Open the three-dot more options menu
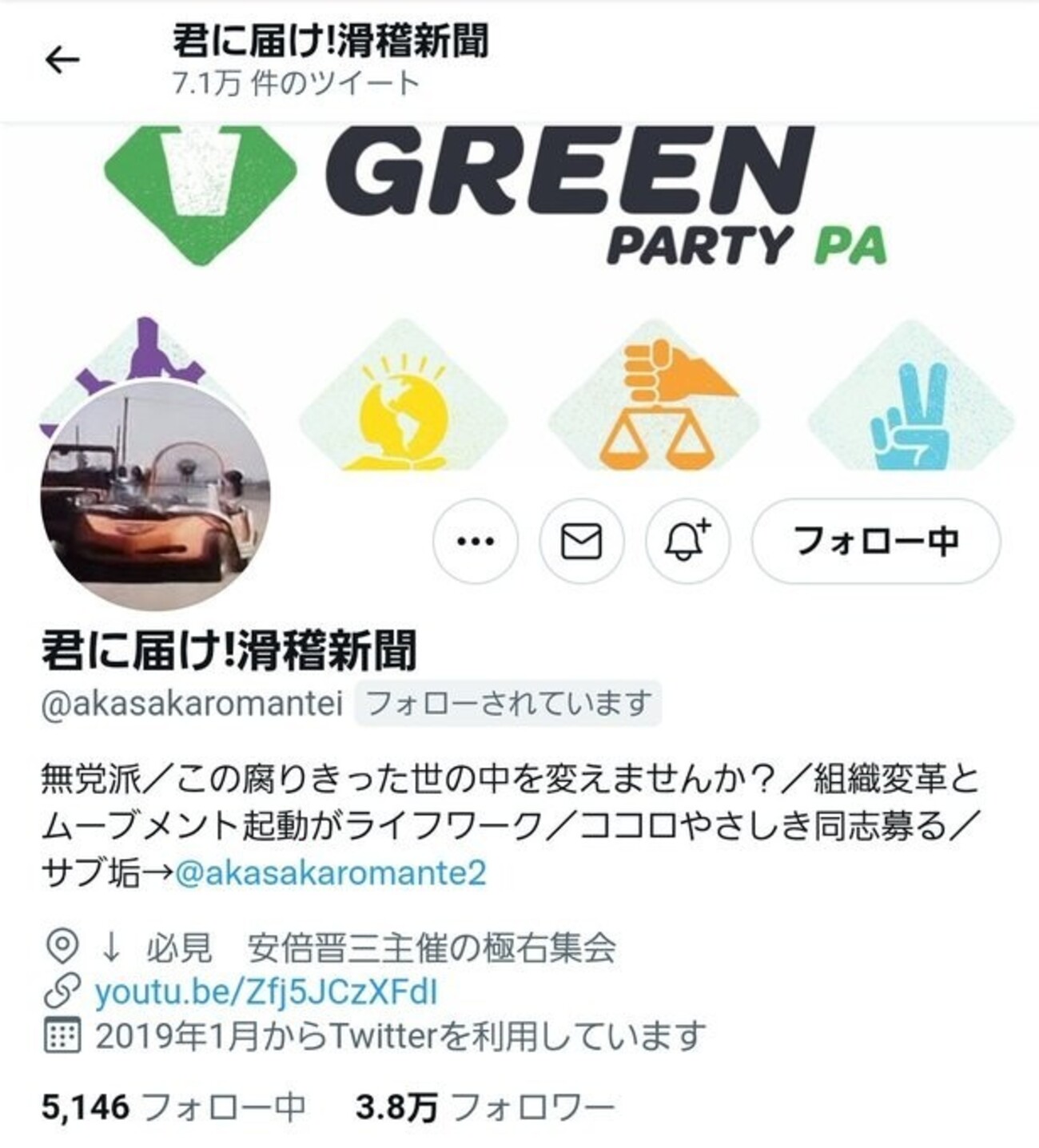1039x1148 pixels. point(476,541)
